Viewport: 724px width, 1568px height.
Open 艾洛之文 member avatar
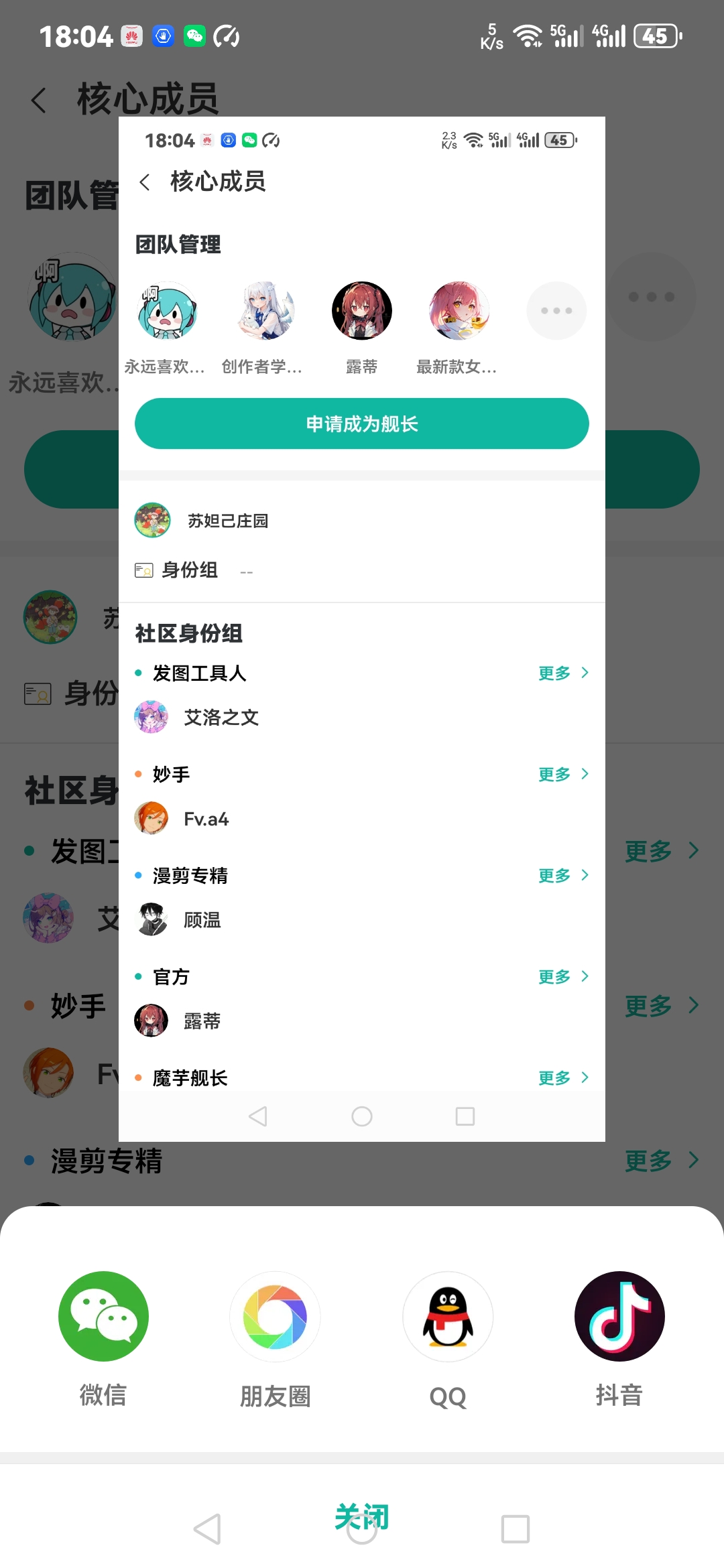click(x=152, y=717)
